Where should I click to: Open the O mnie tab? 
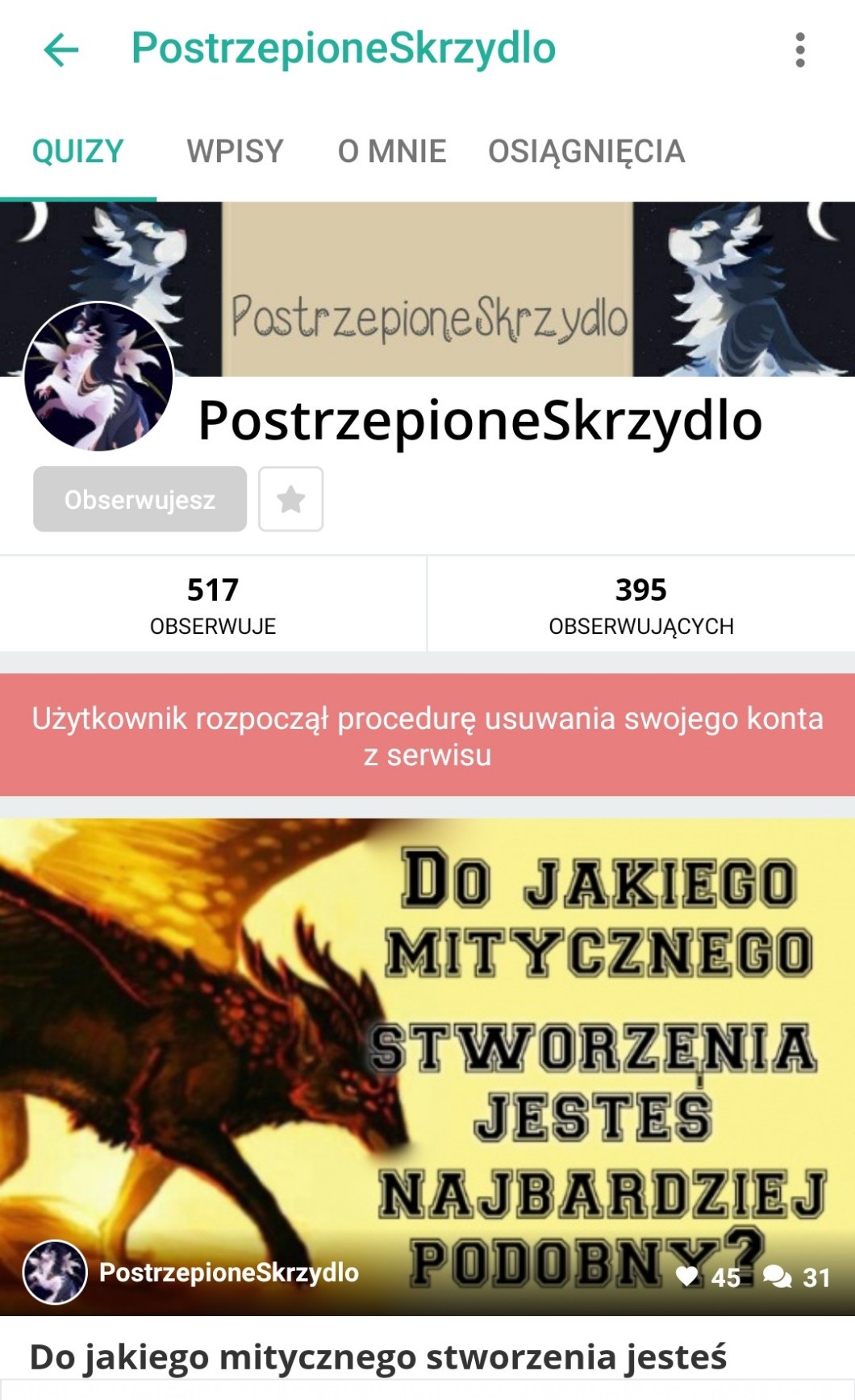pos(392,152)
